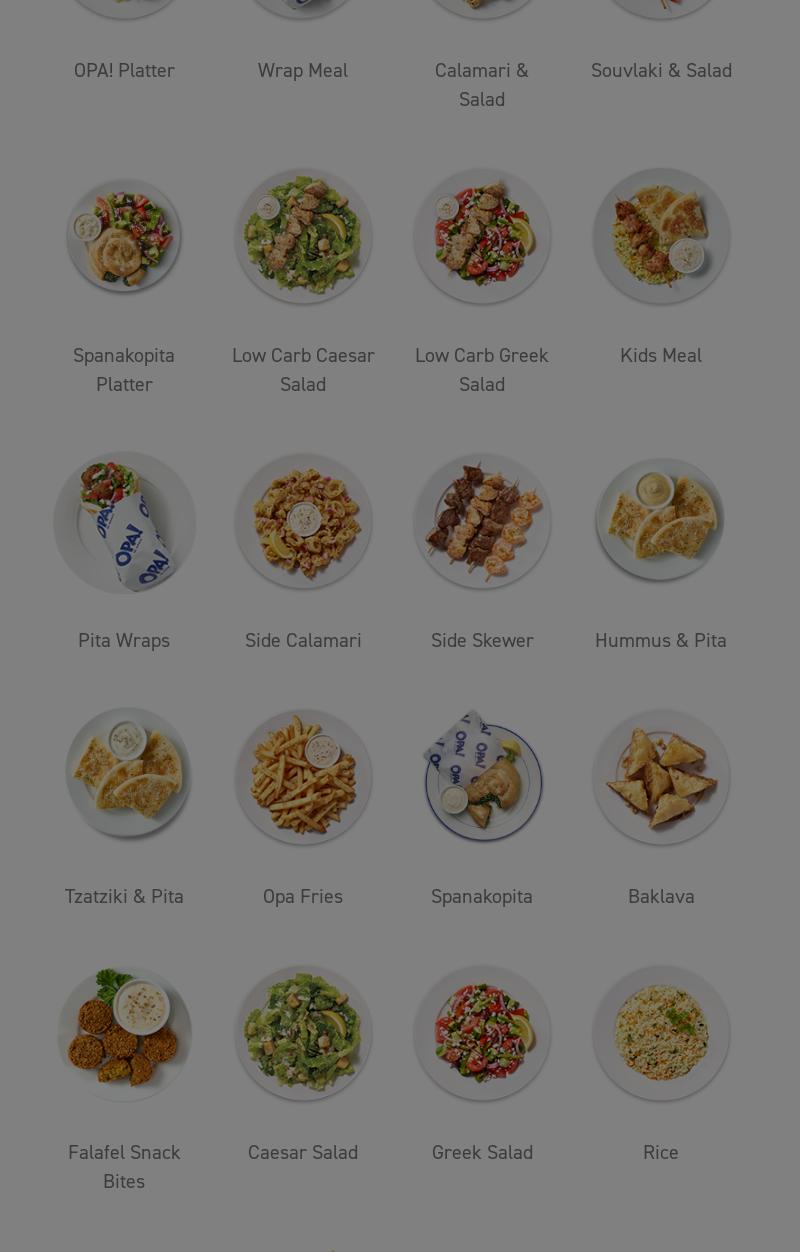The height and width of the screenshot is (1252, 800).
Task: Select the Tzatziki & Pita option
Action: 124,777
